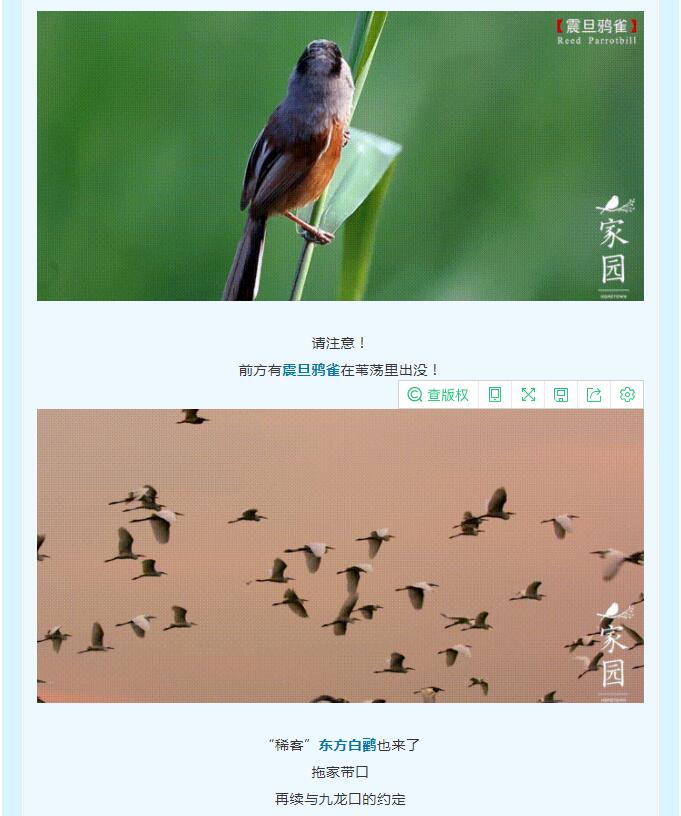Share the flying egrets image

pos(594,395)
